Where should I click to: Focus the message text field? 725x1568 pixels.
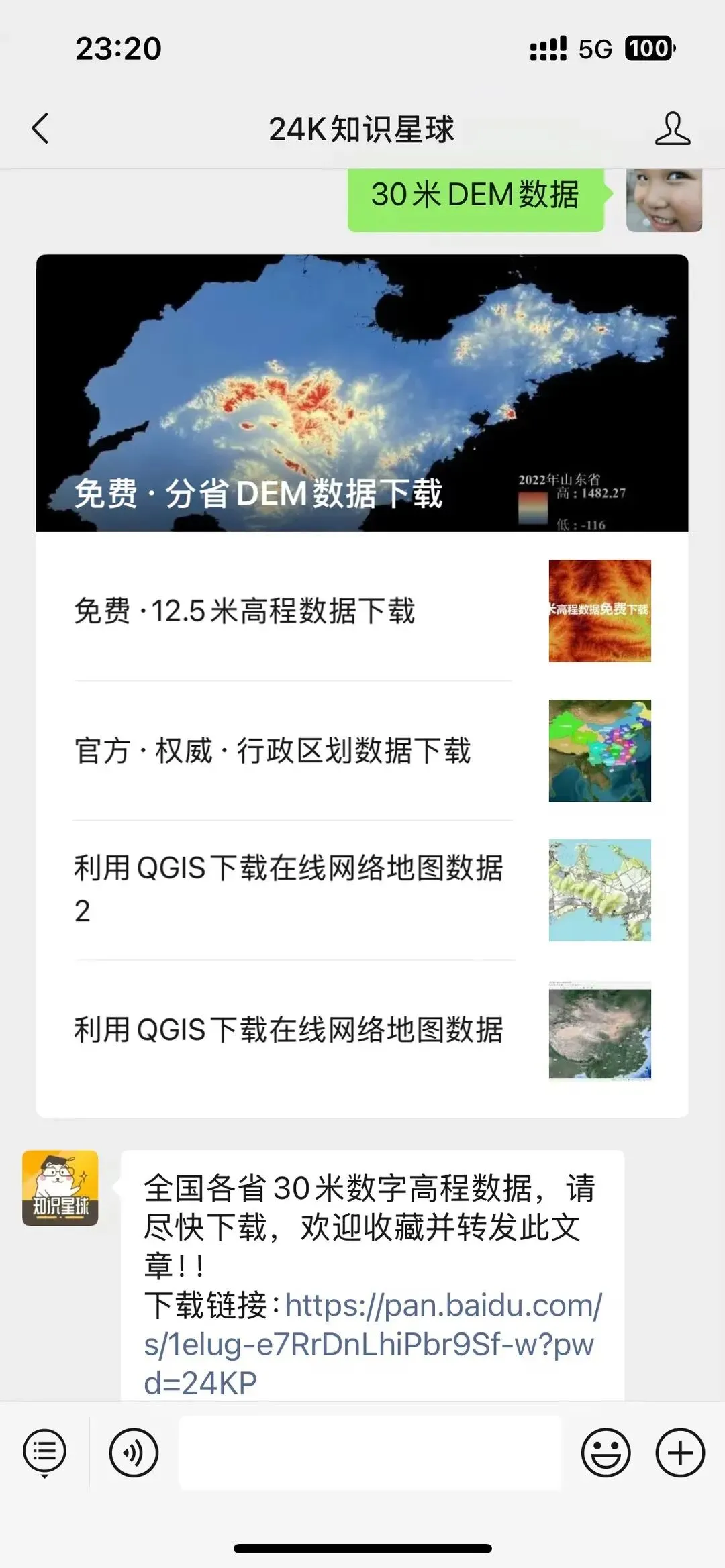point(369,1453)
